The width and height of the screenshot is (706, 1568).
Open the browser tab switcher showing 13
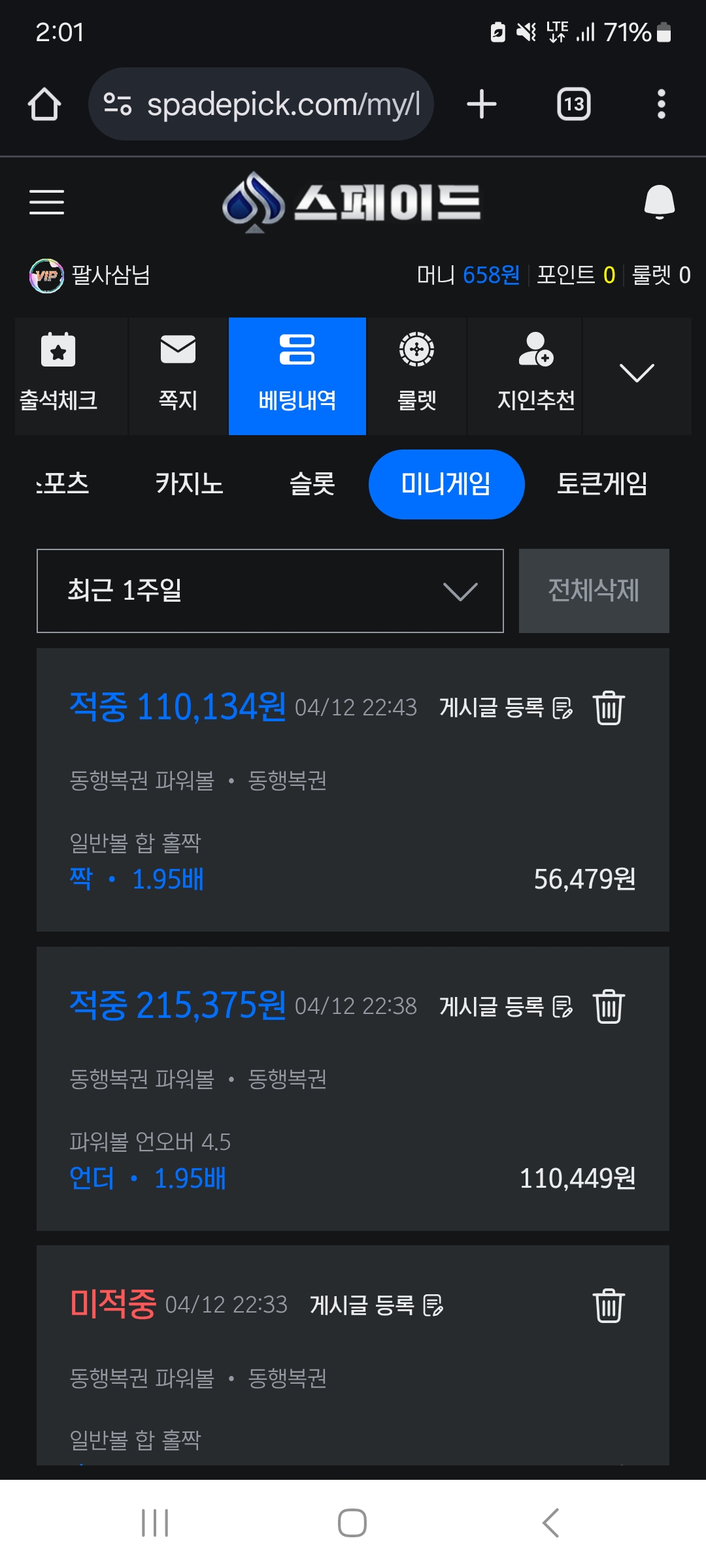coord(573,105)
